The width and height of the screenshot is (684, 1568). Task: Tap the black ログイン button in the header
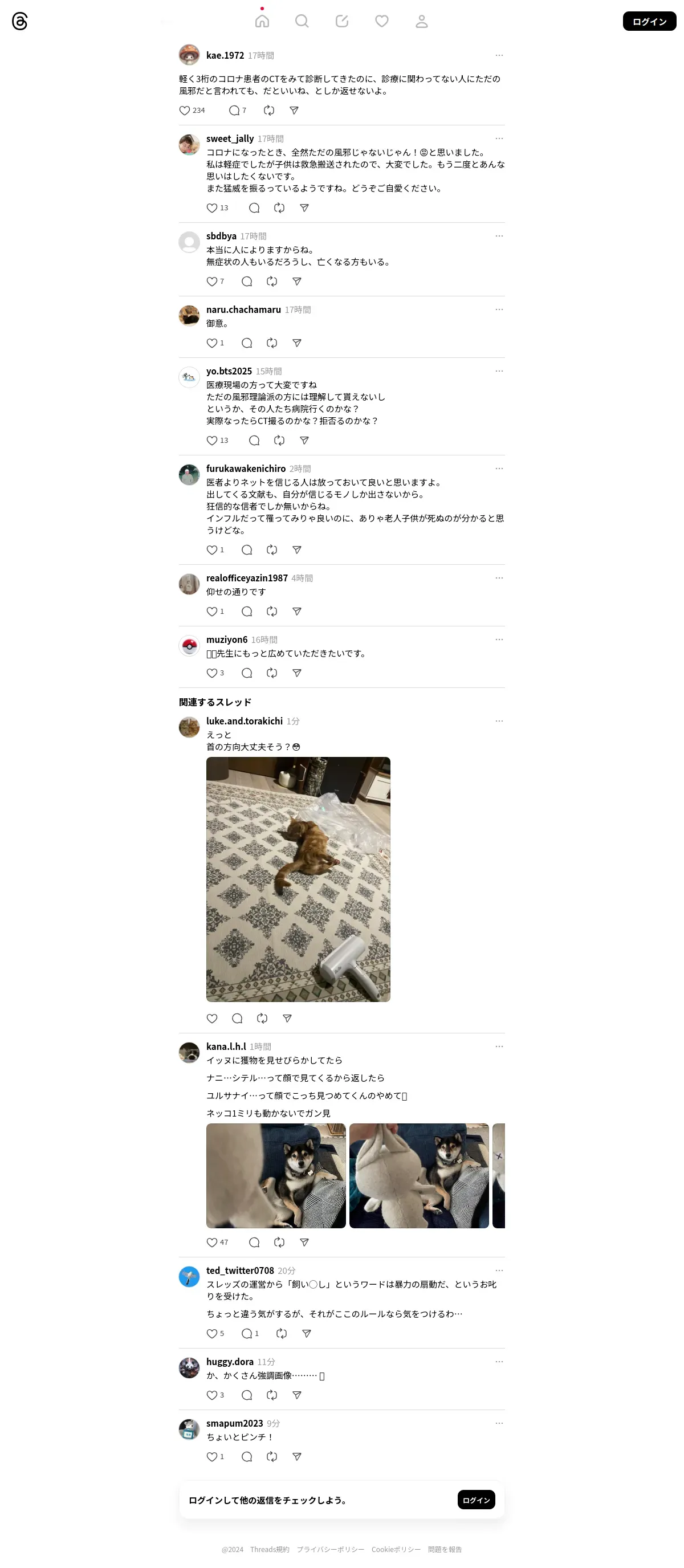649,21
